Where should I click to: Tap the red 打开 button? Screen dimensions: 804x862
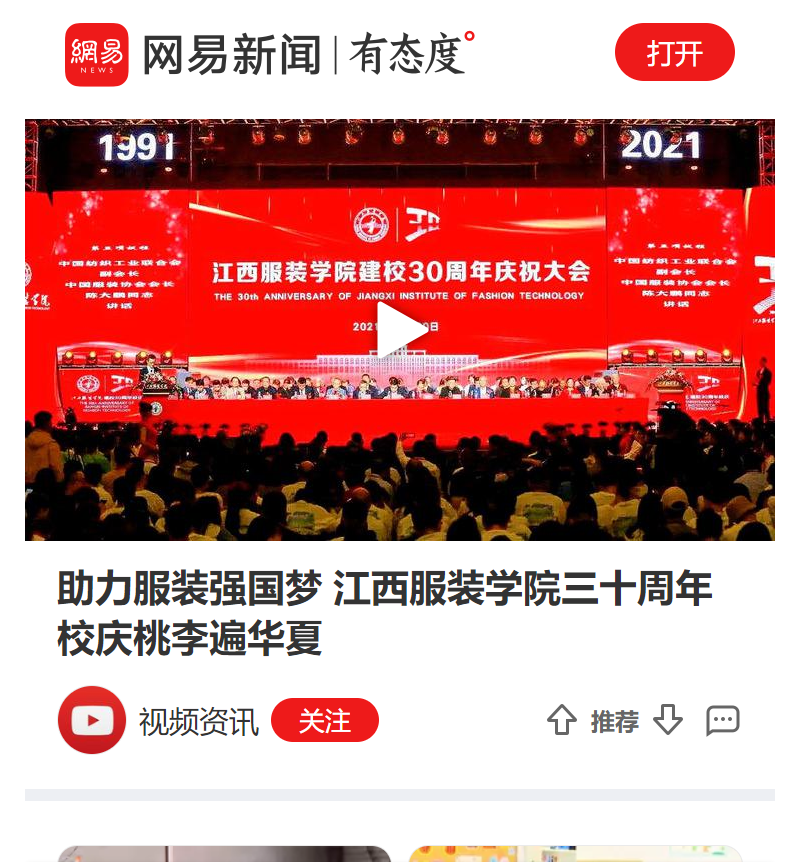[x=674, y=53]
